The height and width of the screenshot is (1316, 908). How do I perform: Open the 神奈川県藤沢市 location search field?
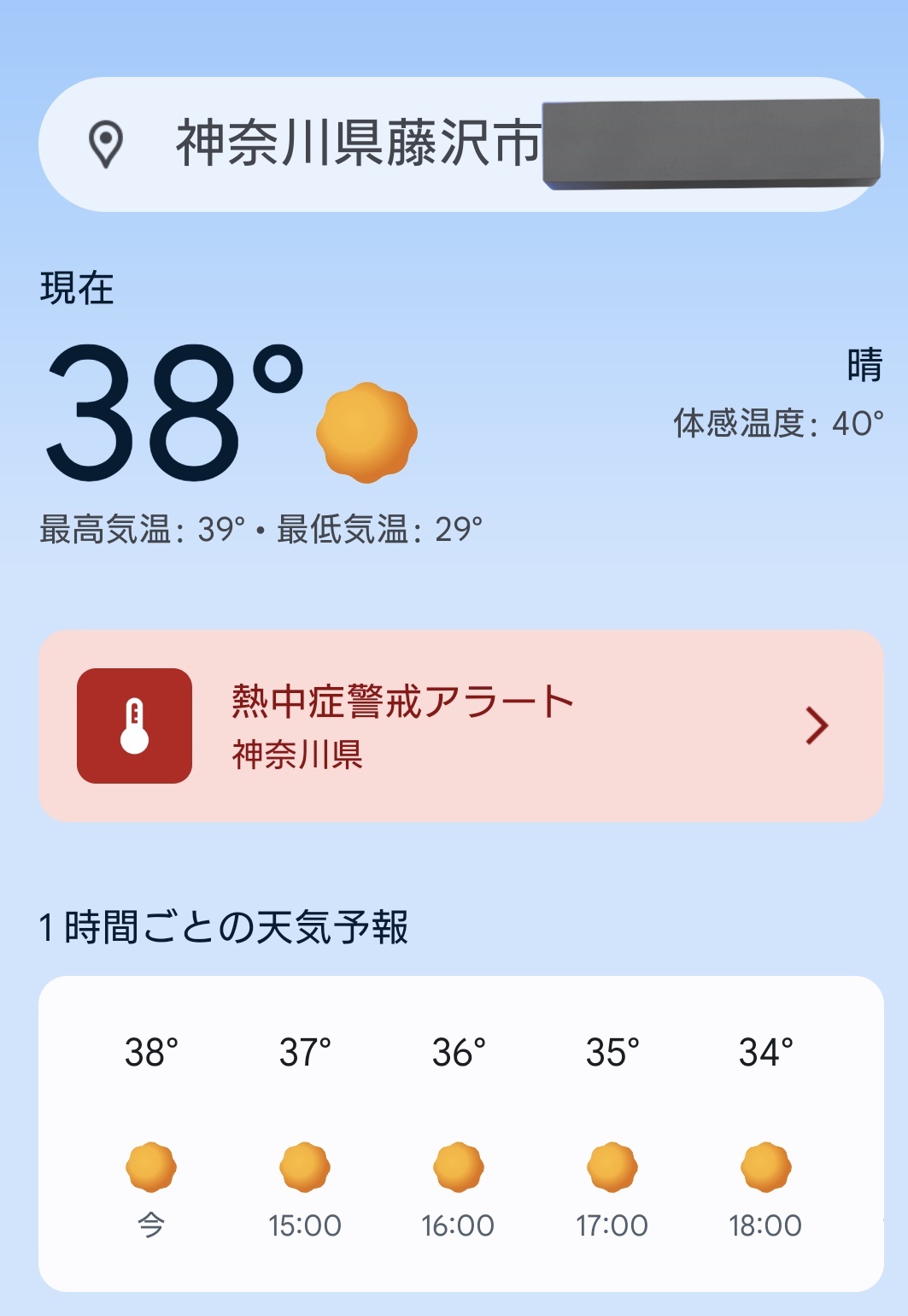point(460,144)
